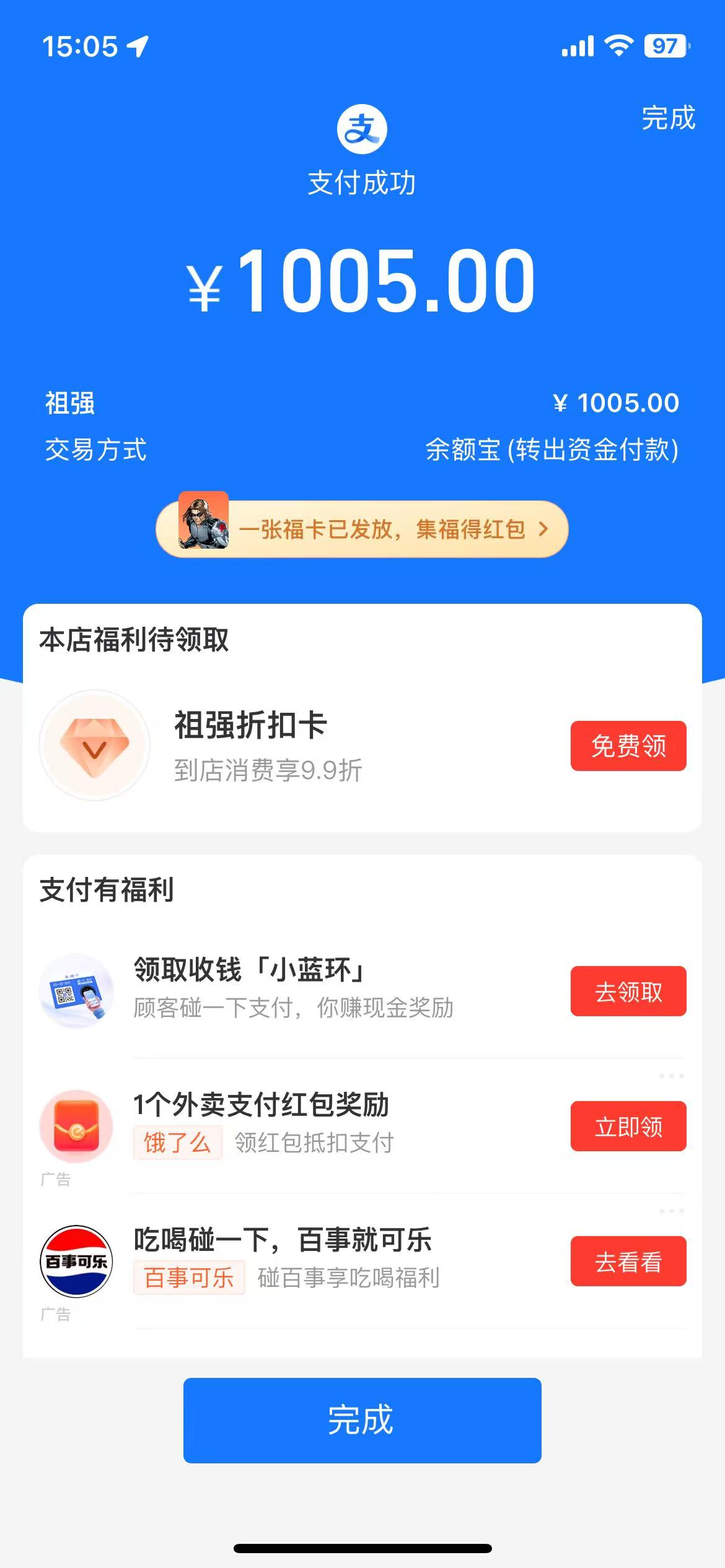Screen dimensions: 725x1568
Task: Claim the 饿了么 red packet with 立即领
Action: tap(628, 1126)
